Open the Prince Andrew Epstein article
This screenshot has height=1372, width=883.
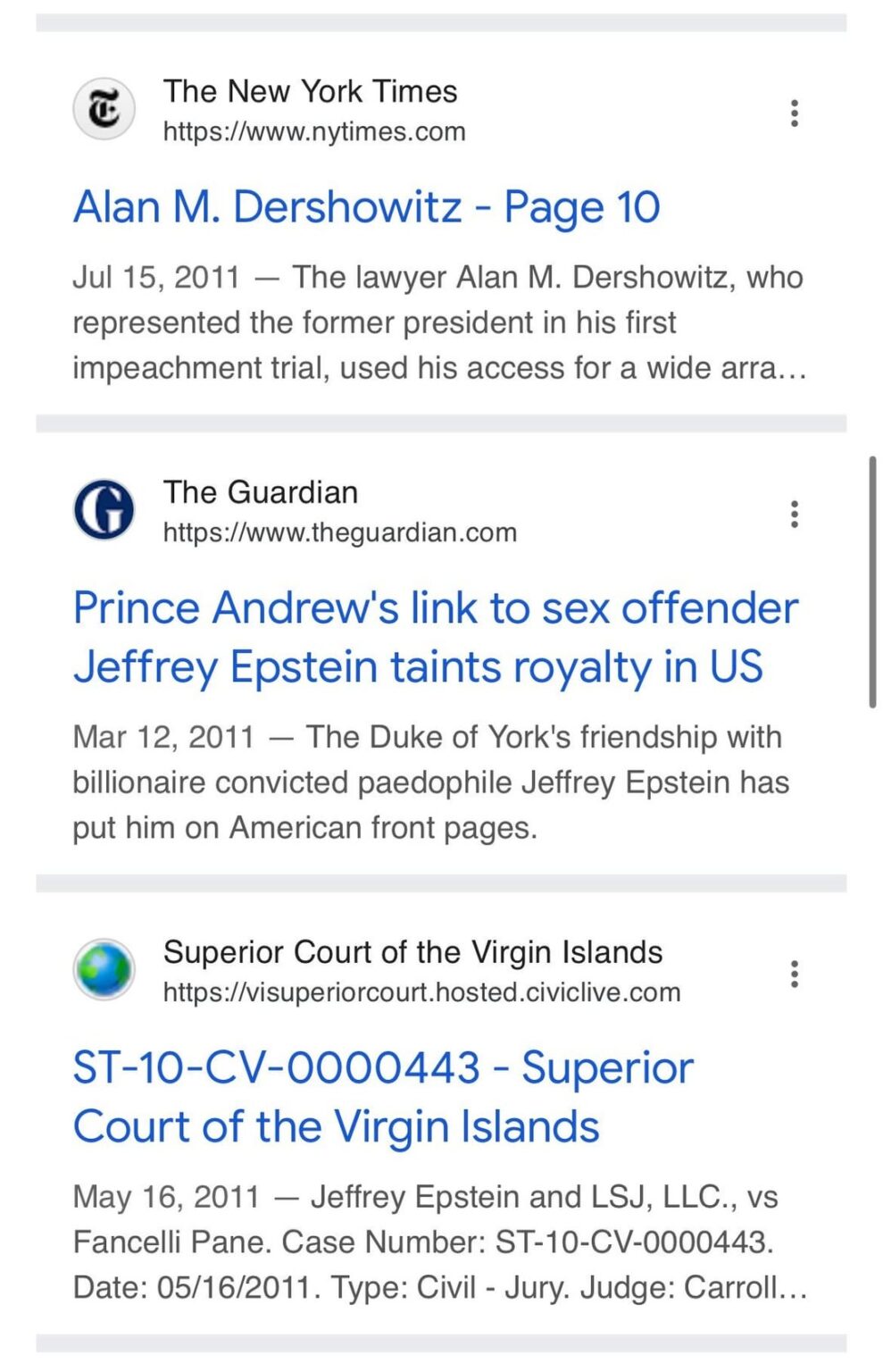click(x=435, y=637)
